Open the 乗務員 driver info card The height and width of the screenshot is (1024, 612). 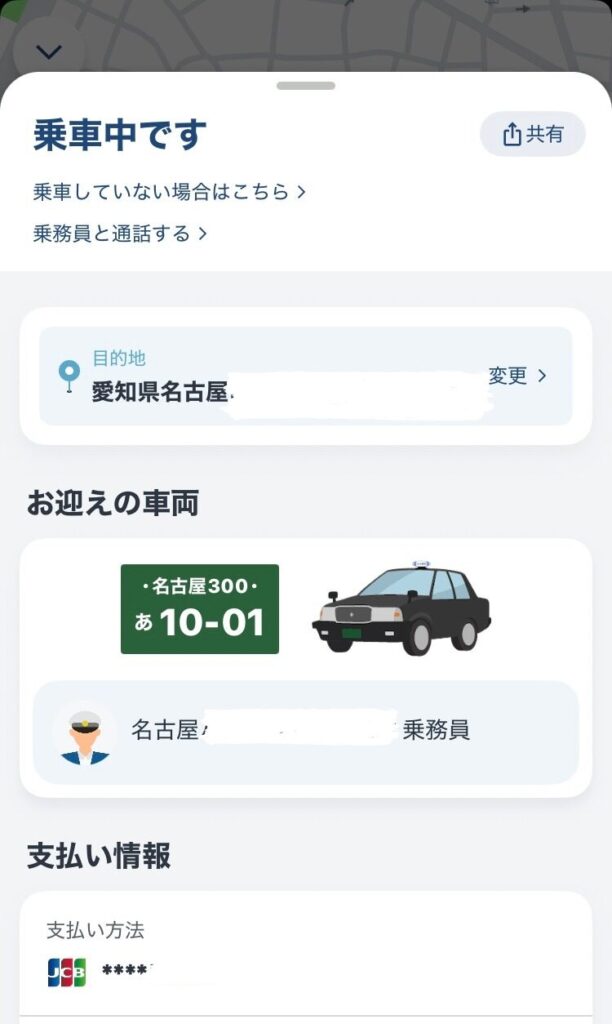[305, 731]
